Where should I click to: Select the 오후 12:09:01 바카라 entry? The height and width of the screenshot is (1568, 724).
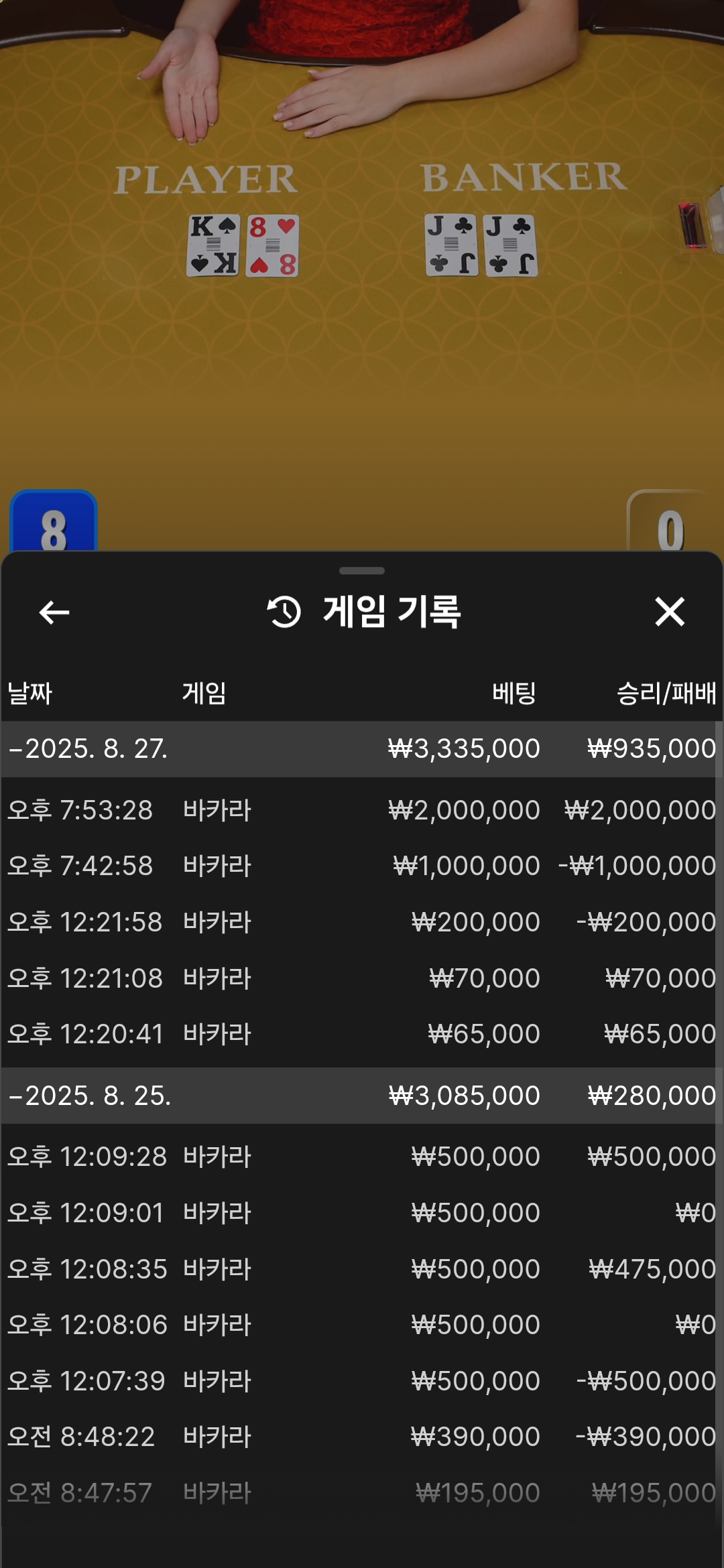(x=362, y=1213)
